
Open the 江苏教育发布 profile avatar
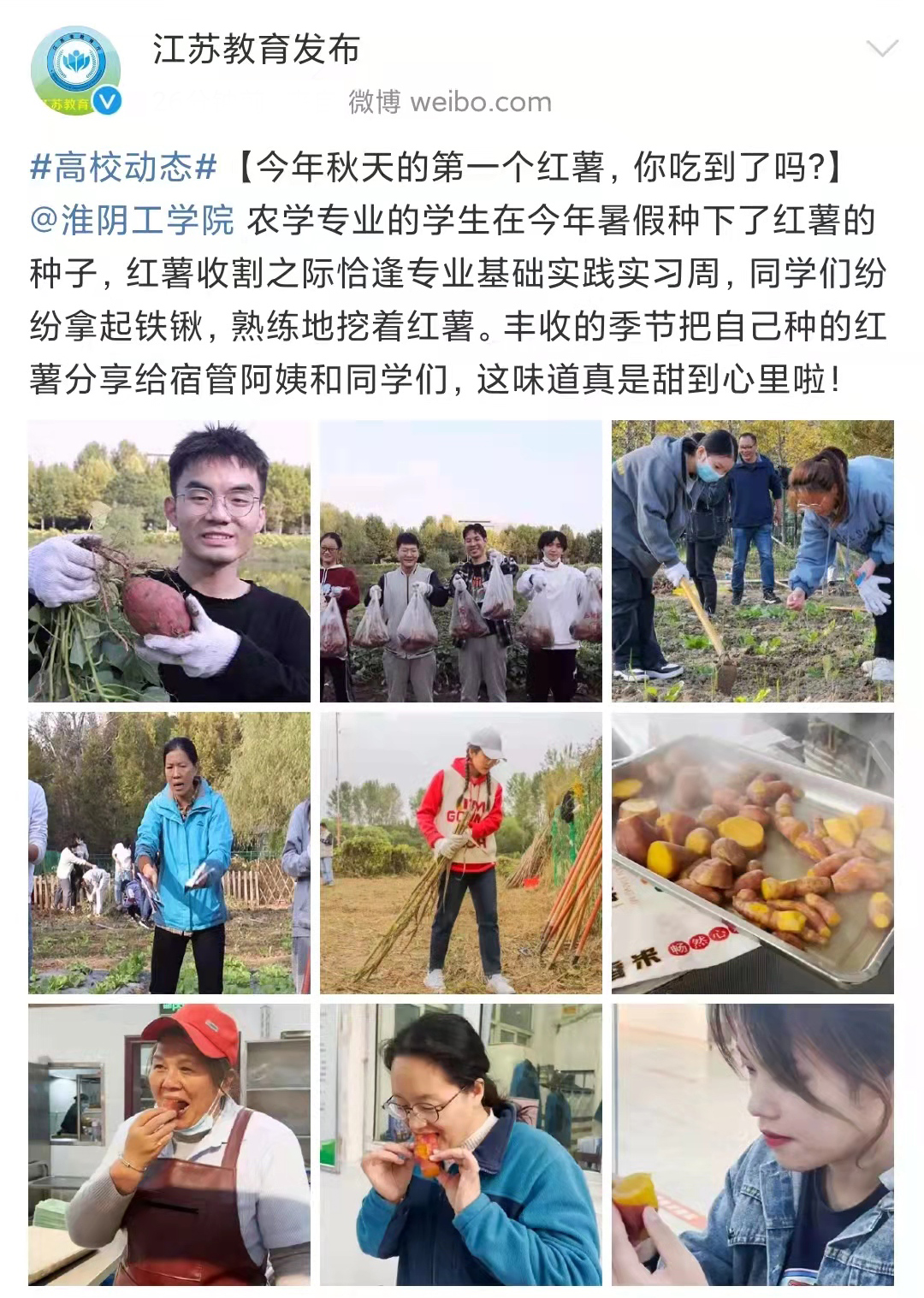(75, 70)
